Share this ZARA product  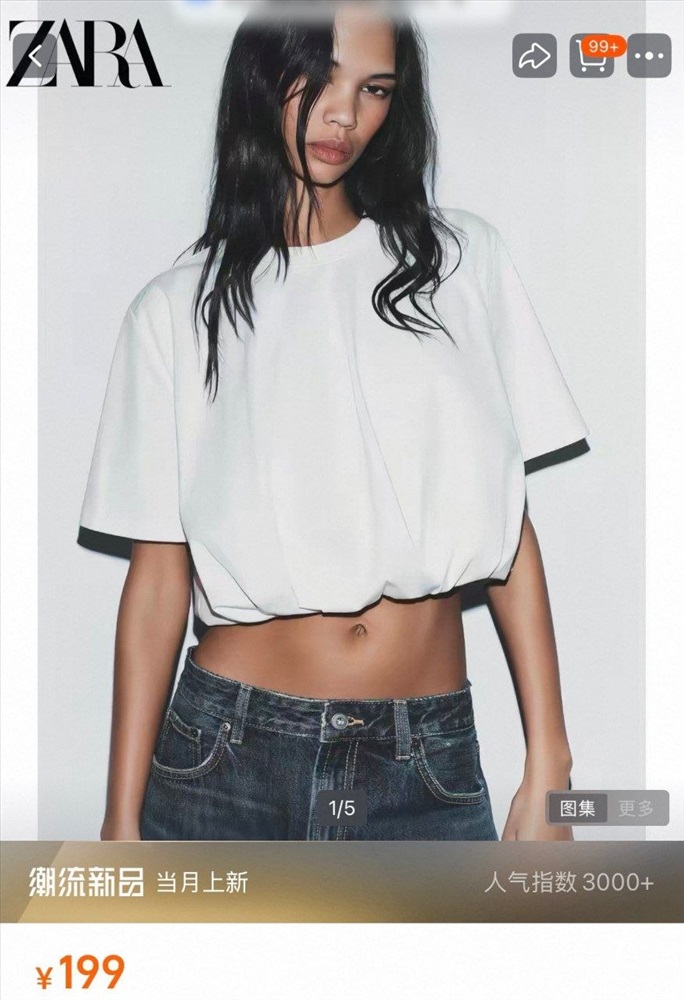(x=535, y=56)
